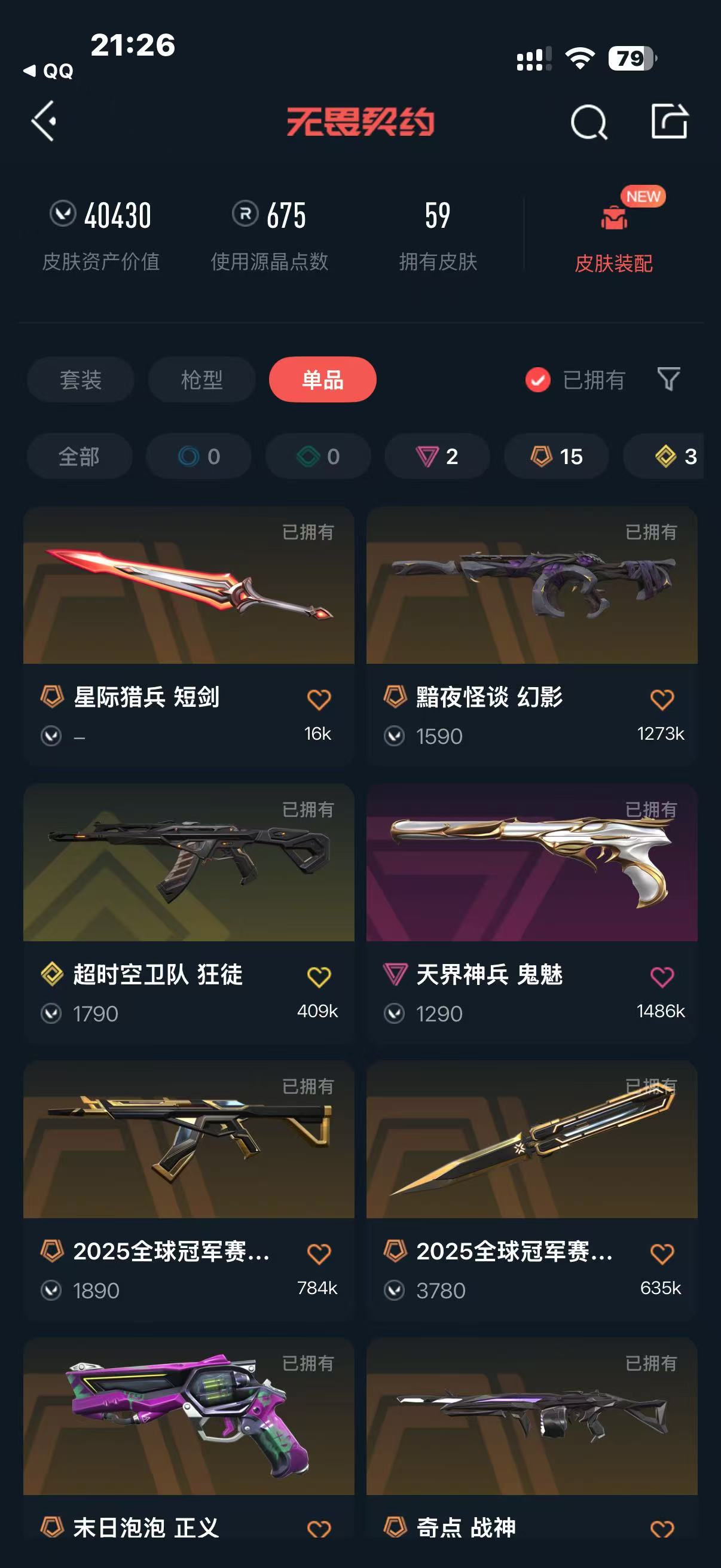Like the 黯夜怪谈 幻影 skin
Screen dimensions: 721x1568
click(x=662, y=700)
